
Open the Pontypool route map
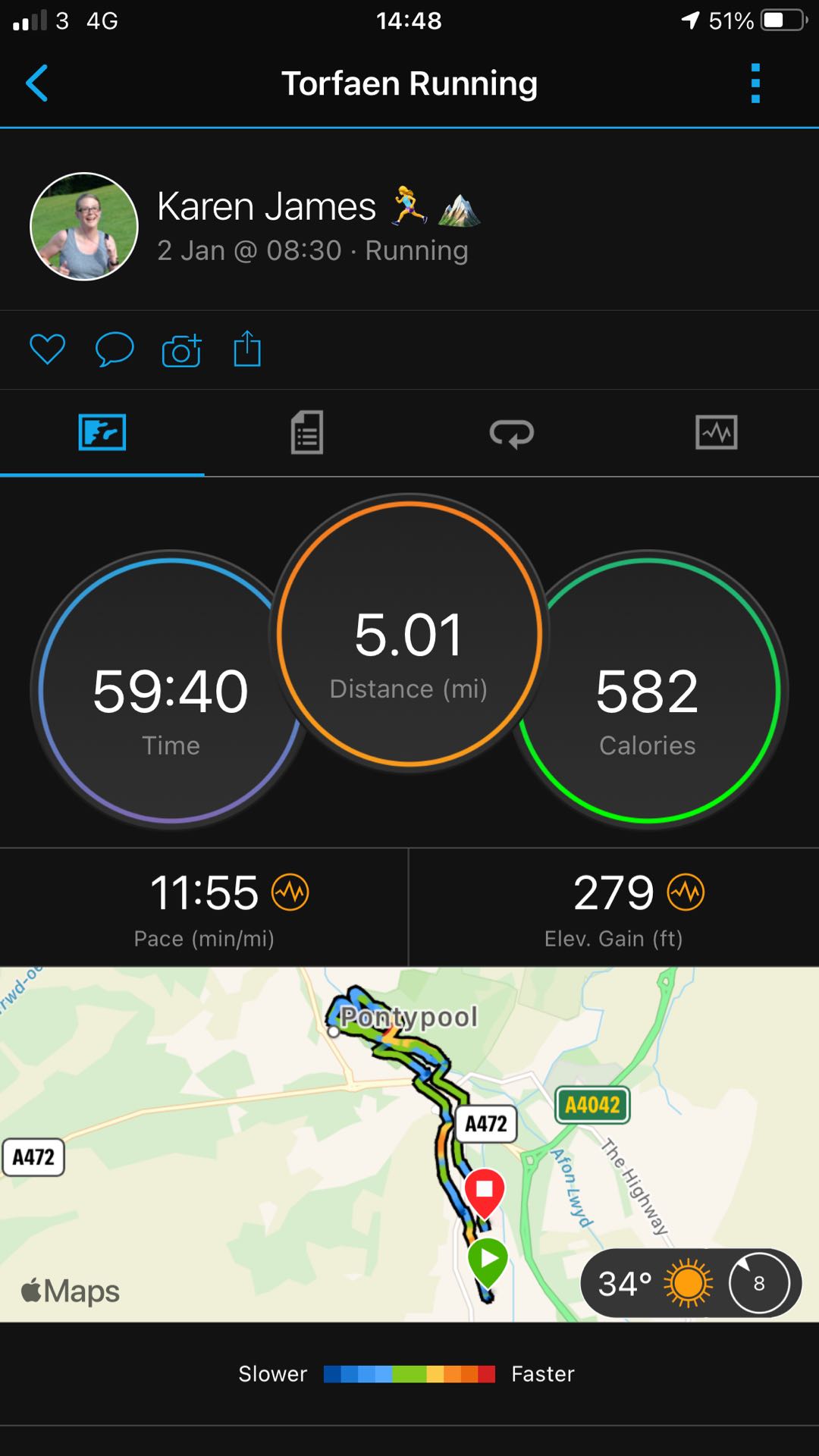[x=409, y=1144]
